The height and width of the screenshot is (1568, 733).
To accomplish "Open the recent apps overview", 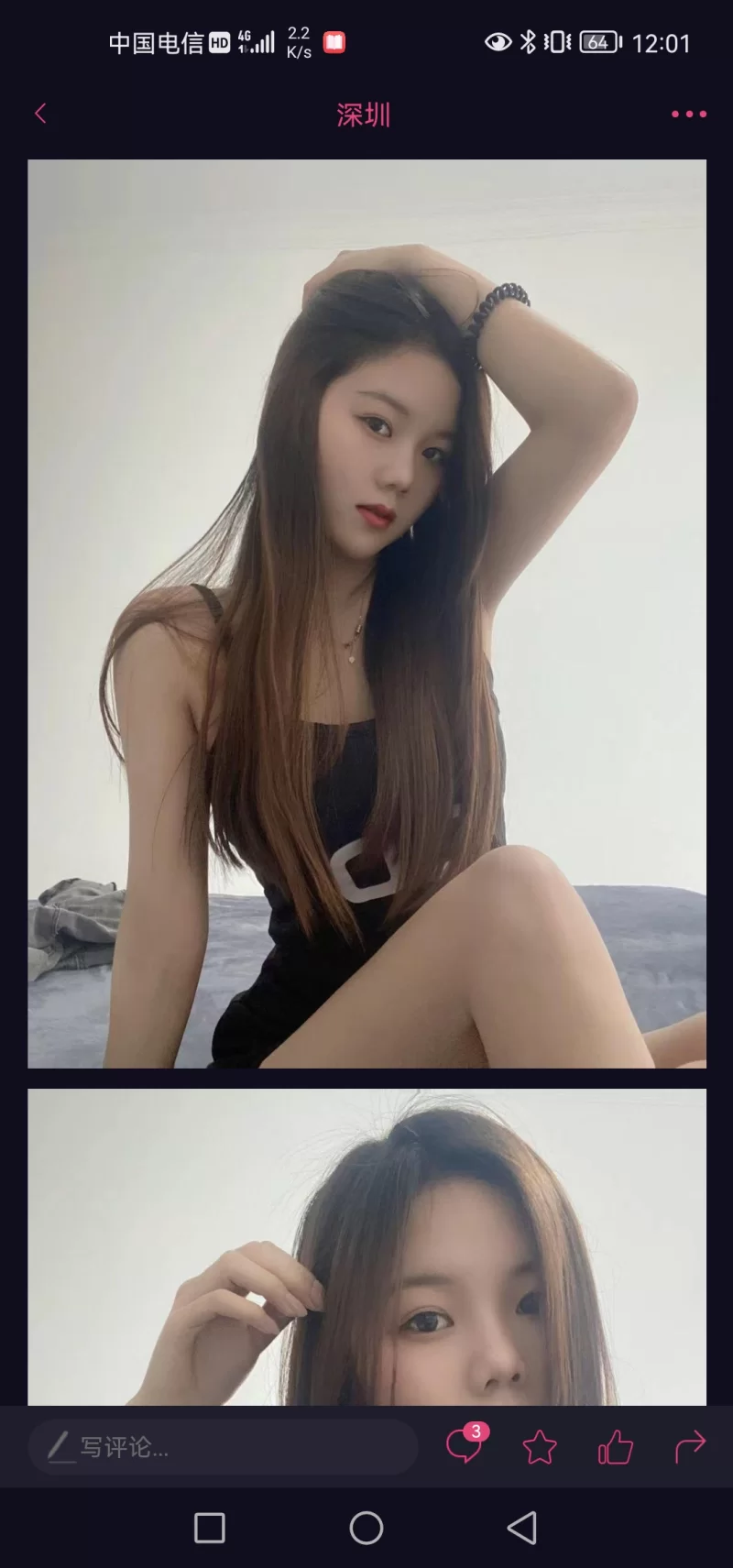I will point(210,1528).
